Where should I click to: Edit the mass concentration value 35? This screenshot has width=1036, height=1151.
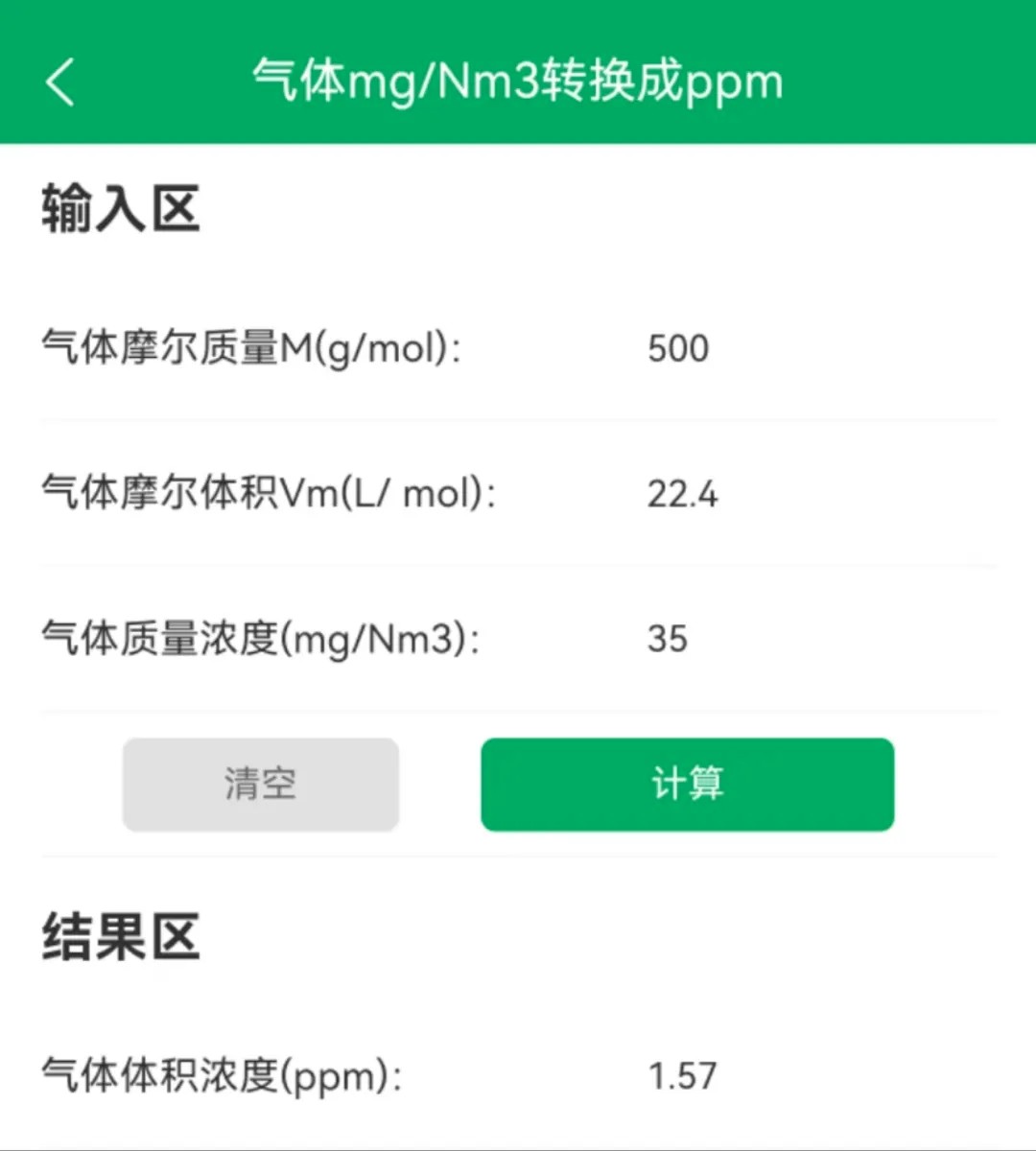coord(668,639)
